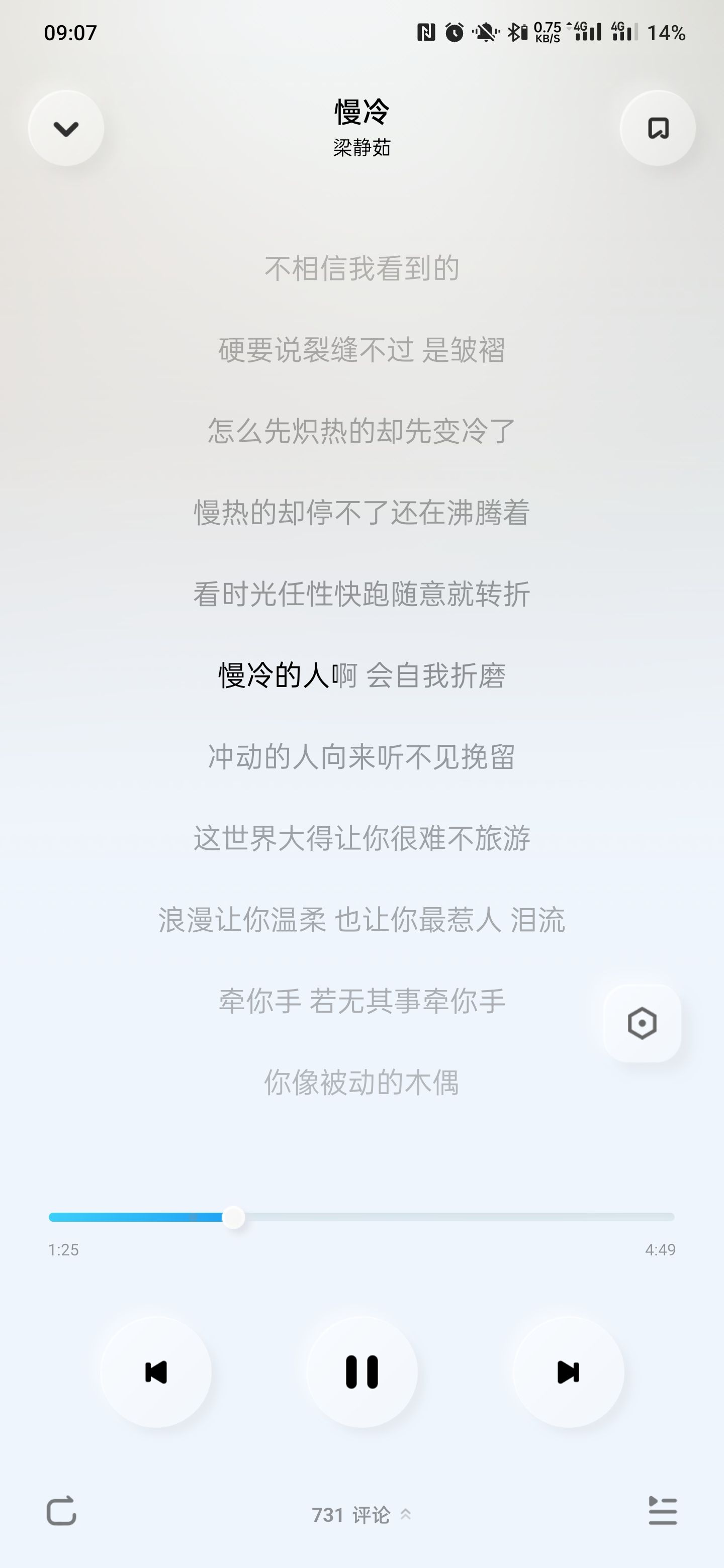The image size is (724, 1568).
Task: Open the playlist queue
Action: click(x=663, y=1511)
